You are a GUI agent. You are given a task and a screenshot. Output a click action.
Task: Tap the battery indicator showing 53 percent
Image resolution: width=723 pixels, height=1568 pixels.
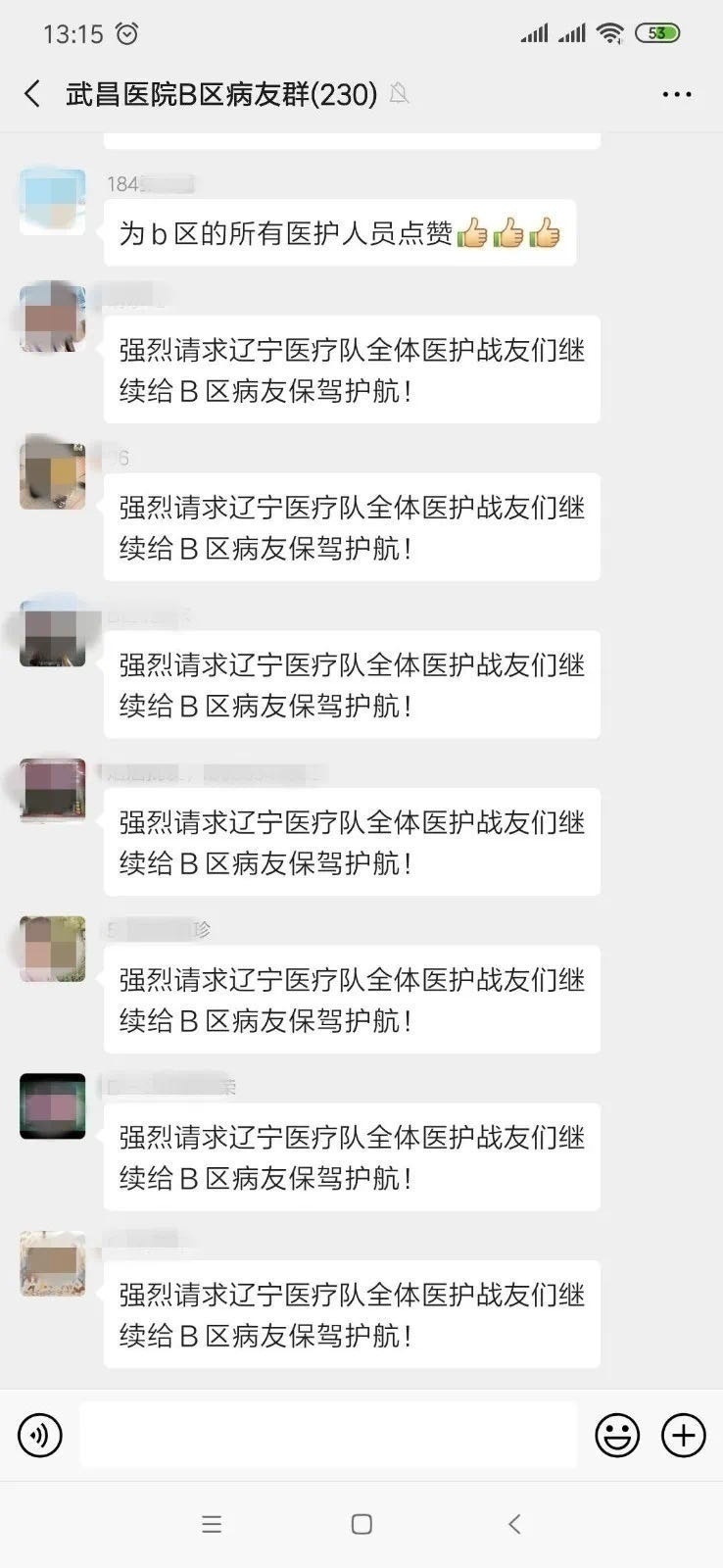(x=657, y=32)
